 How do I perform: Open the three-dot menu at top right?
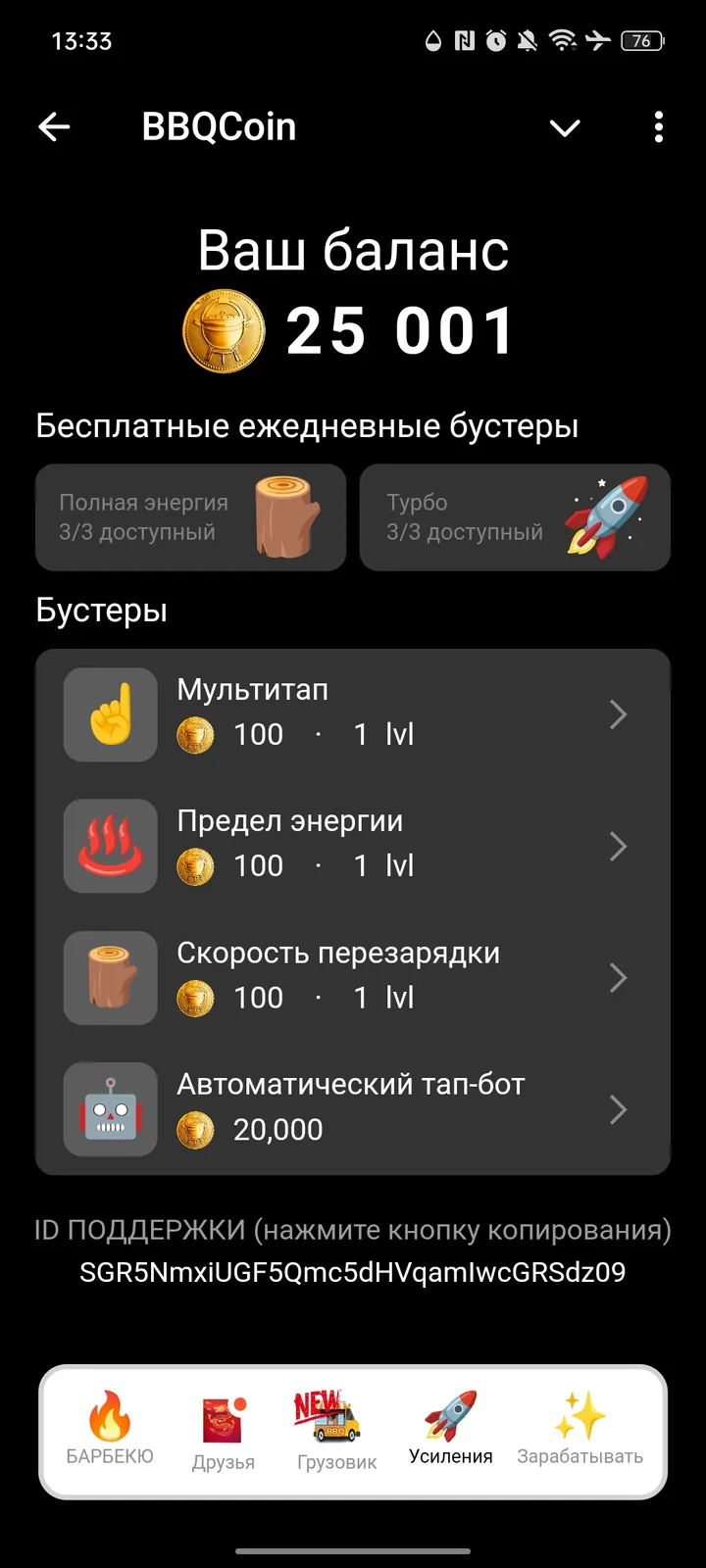pyautogui.click(x=658, y=127)
